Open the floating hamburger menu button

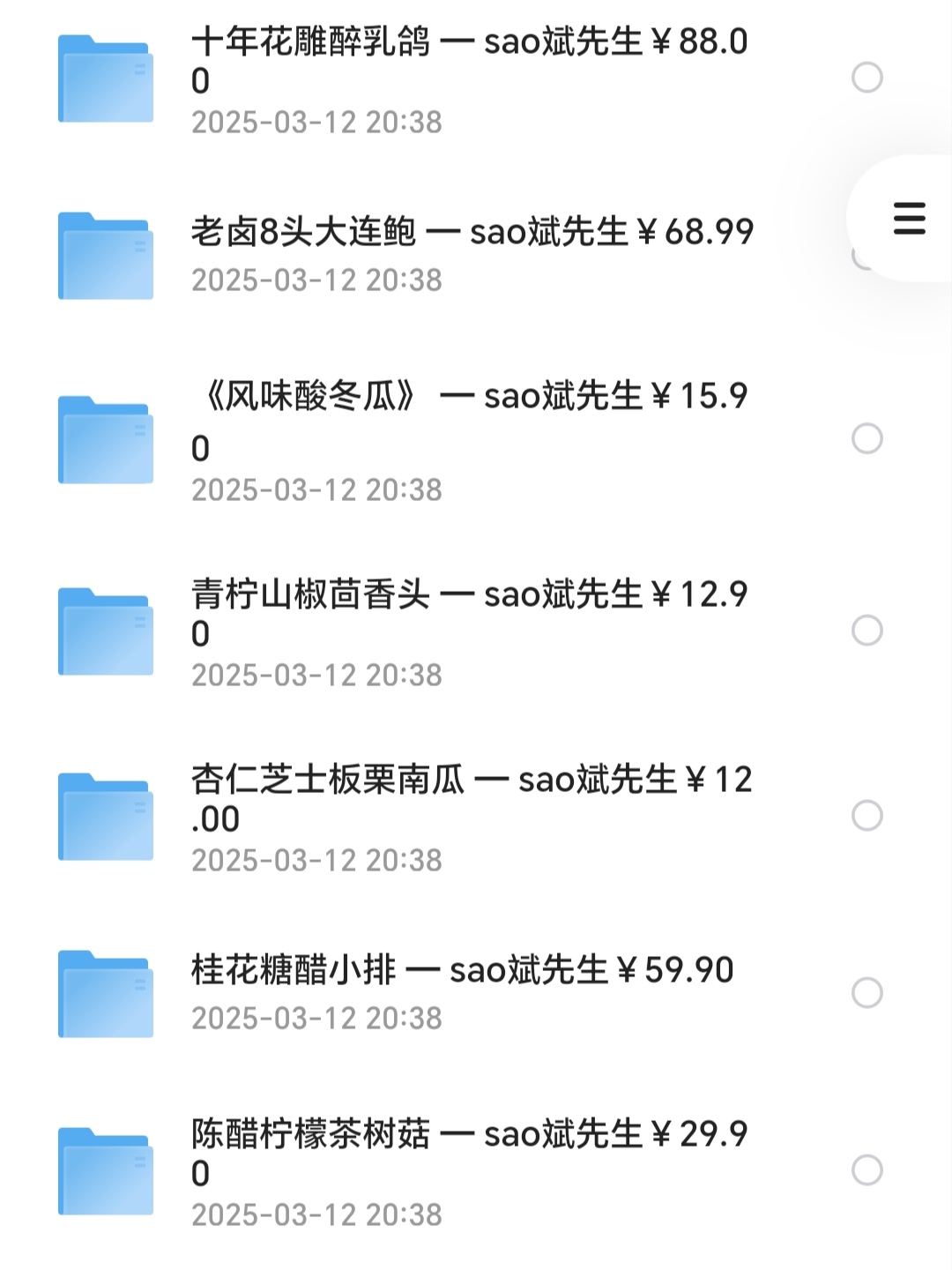(x=909, y=218)
